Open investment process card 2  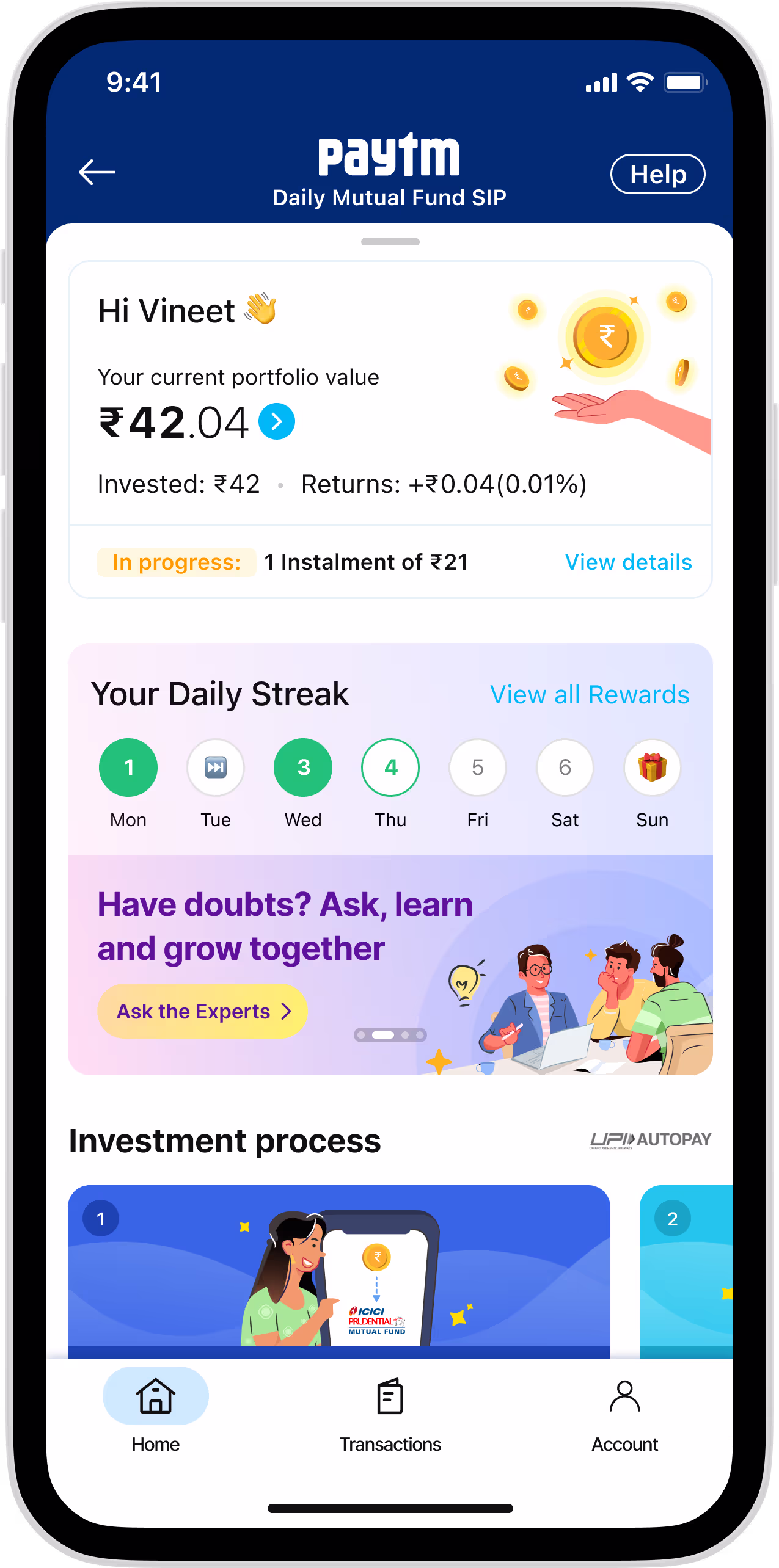click(x=686, y=1272)
